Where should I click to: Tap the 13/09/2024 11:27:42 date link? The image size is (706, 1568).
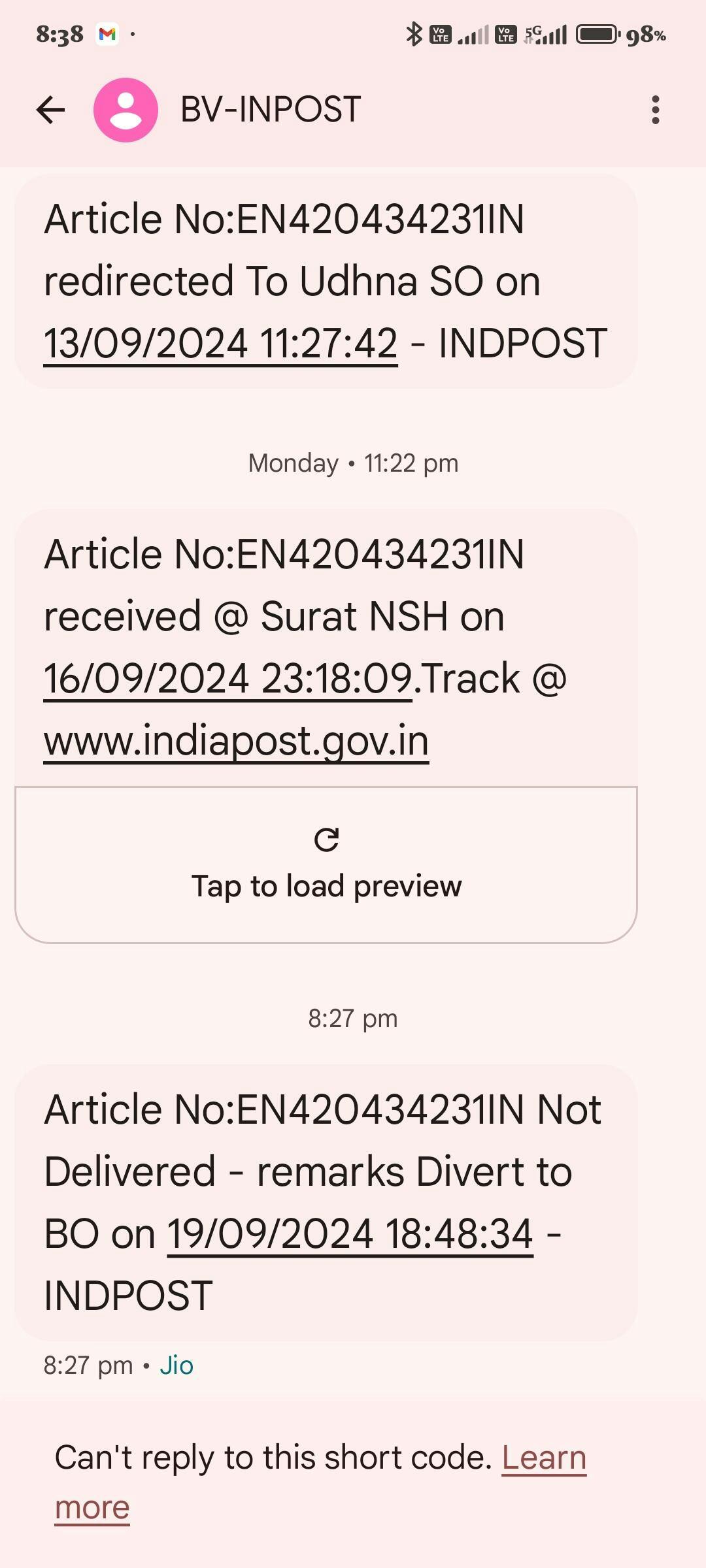(x=220, y=344)
